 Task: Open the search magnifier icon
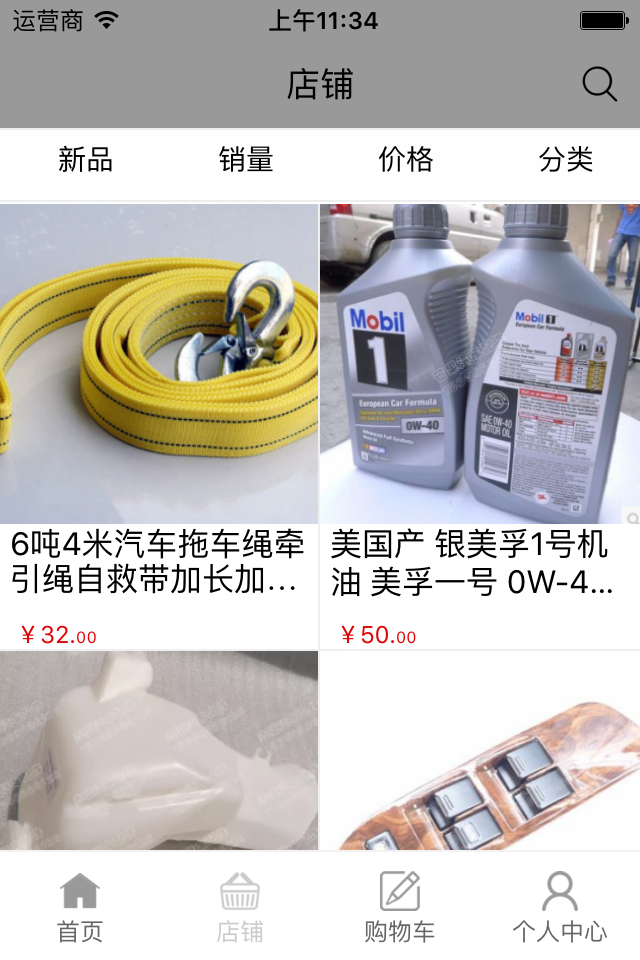coord(599,85)
